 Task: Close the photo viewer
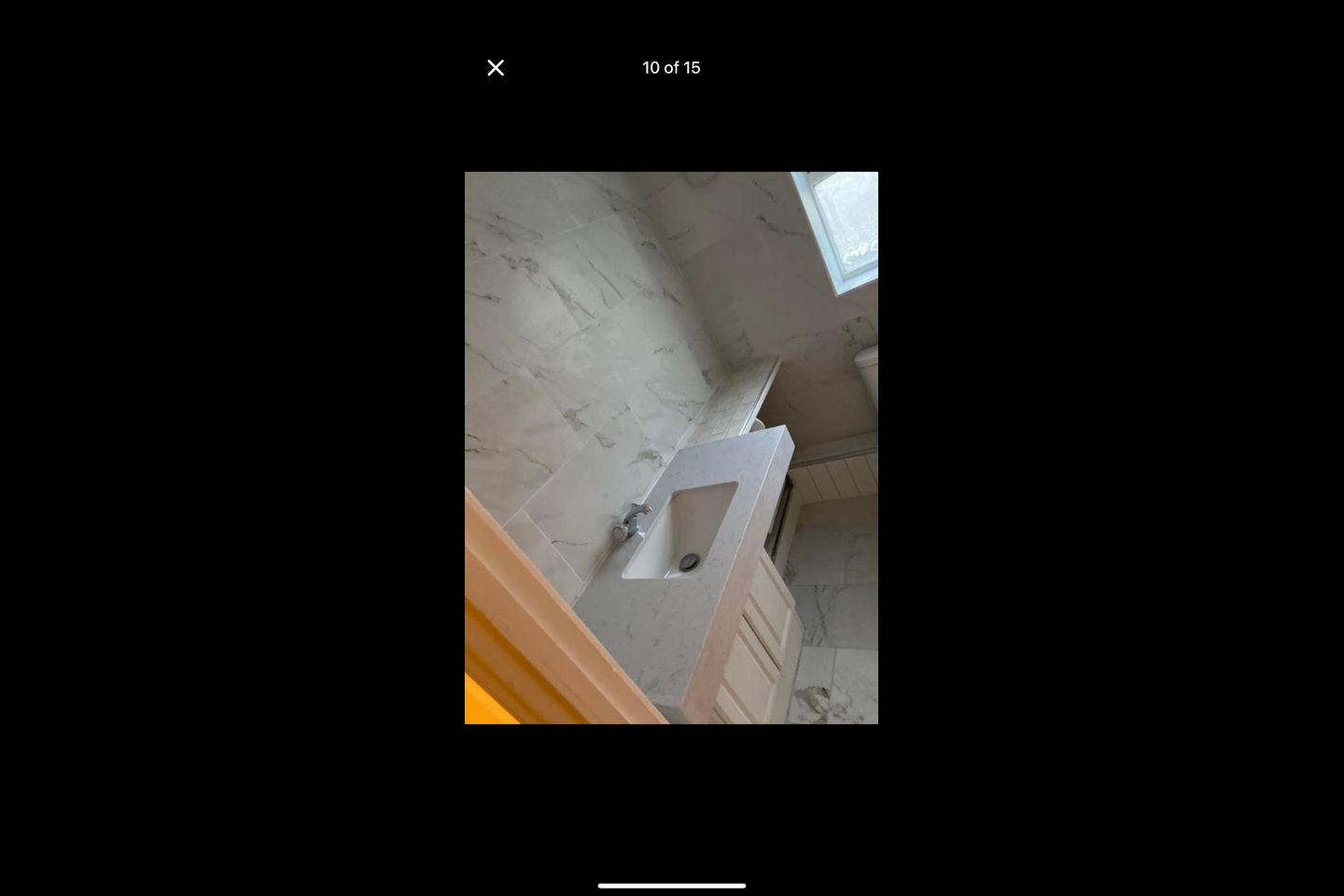coord(496,68)
